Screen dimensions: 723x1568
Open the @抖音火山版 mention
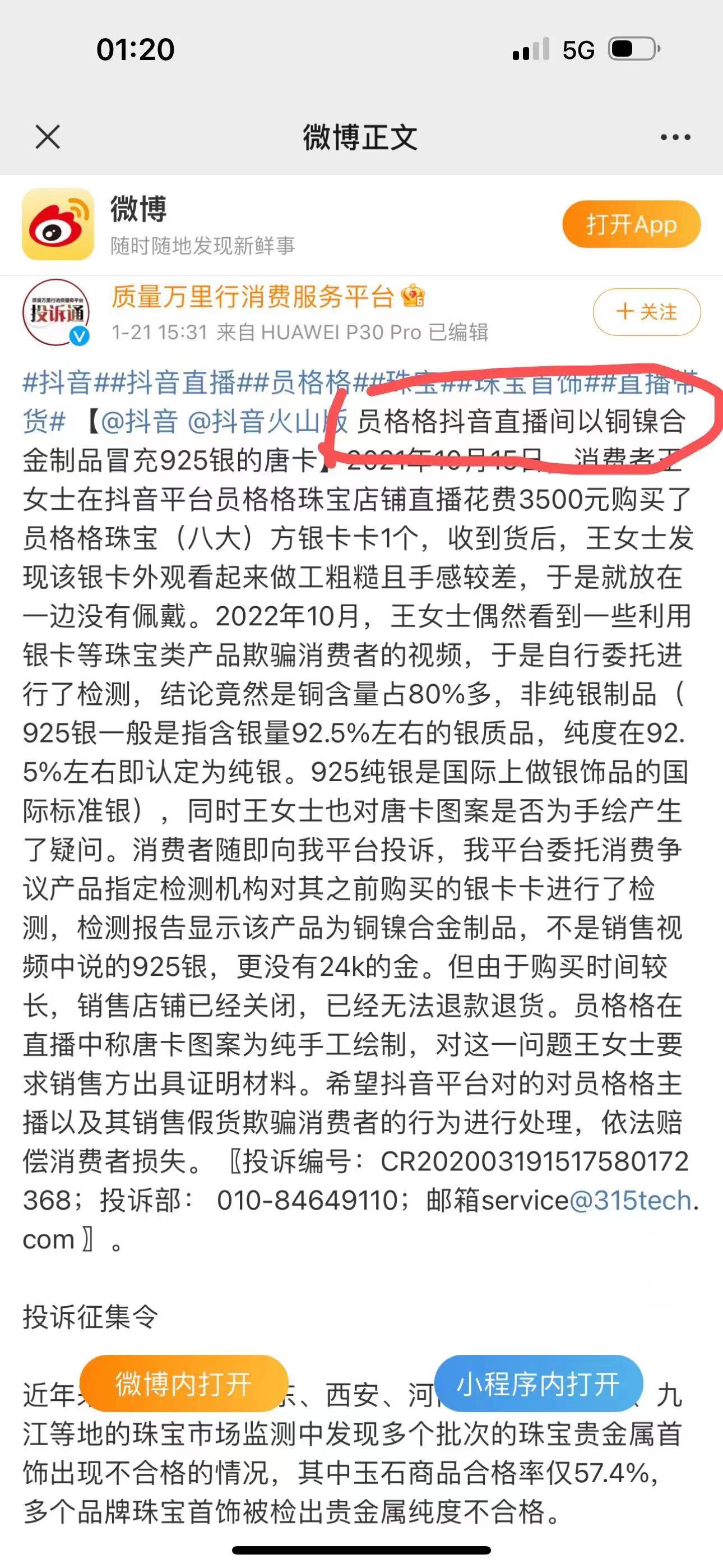point(268,421)
